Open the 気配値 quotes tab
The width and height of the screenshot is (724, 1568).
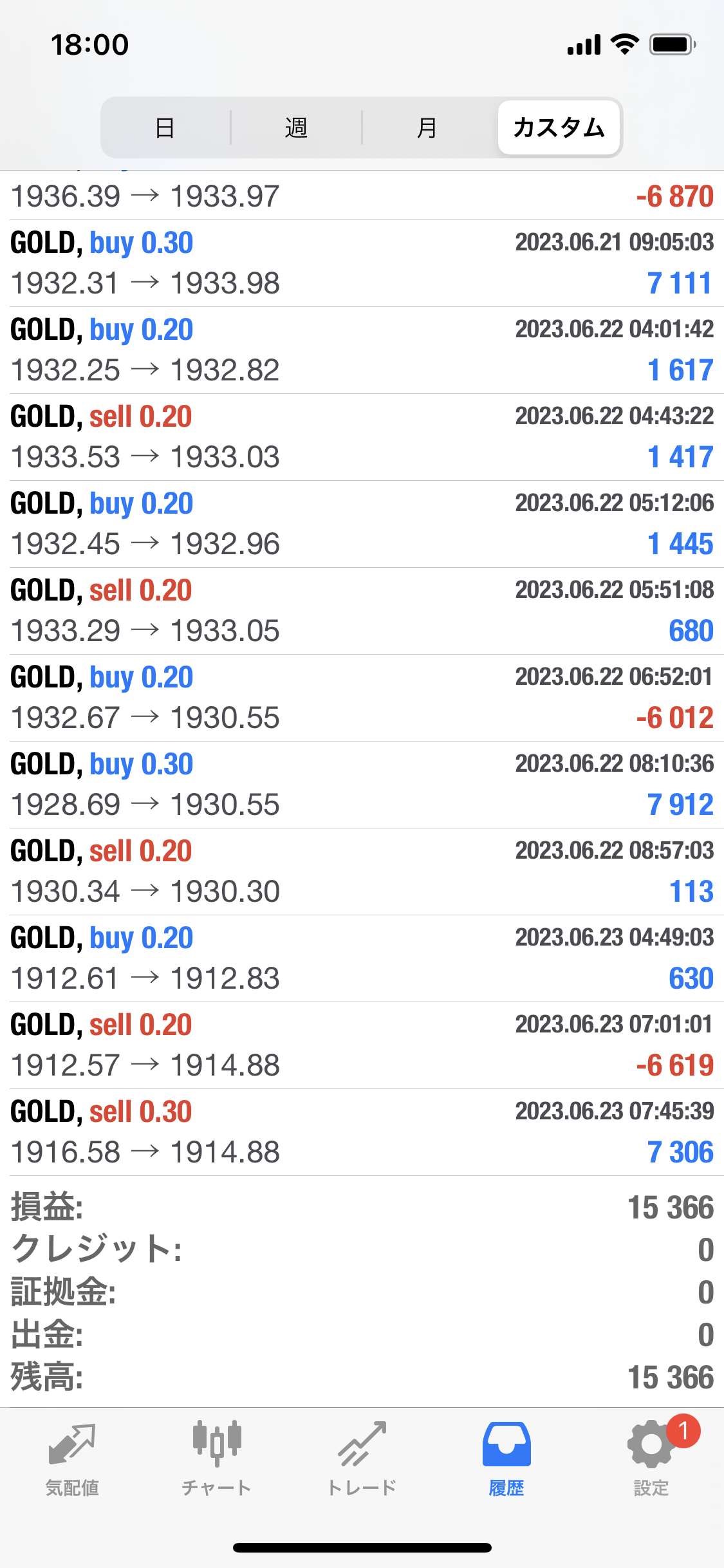72,1460
